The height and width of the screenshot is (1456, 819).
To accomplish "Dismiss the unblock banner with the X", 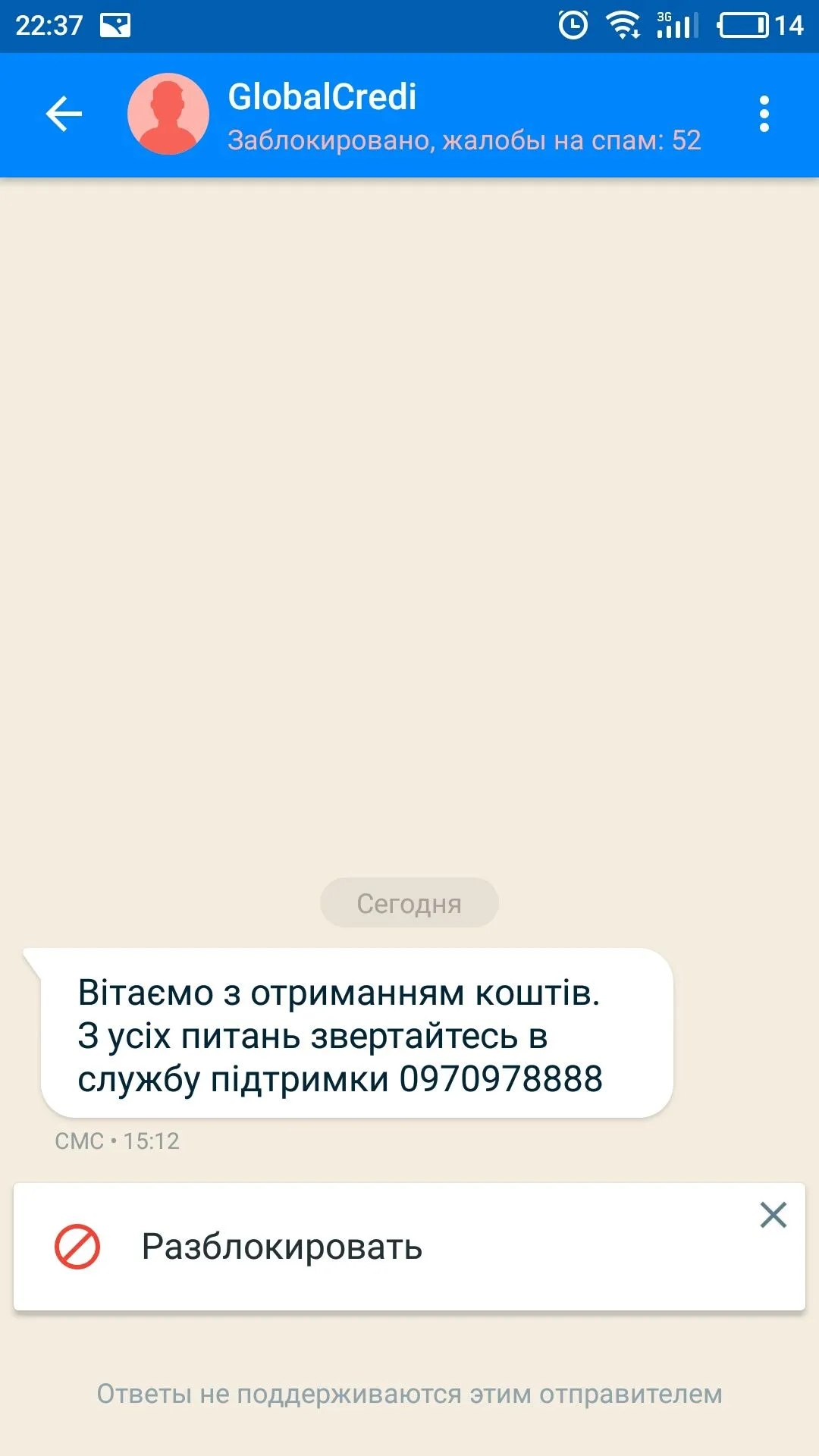I will [x=773, y=1215].
